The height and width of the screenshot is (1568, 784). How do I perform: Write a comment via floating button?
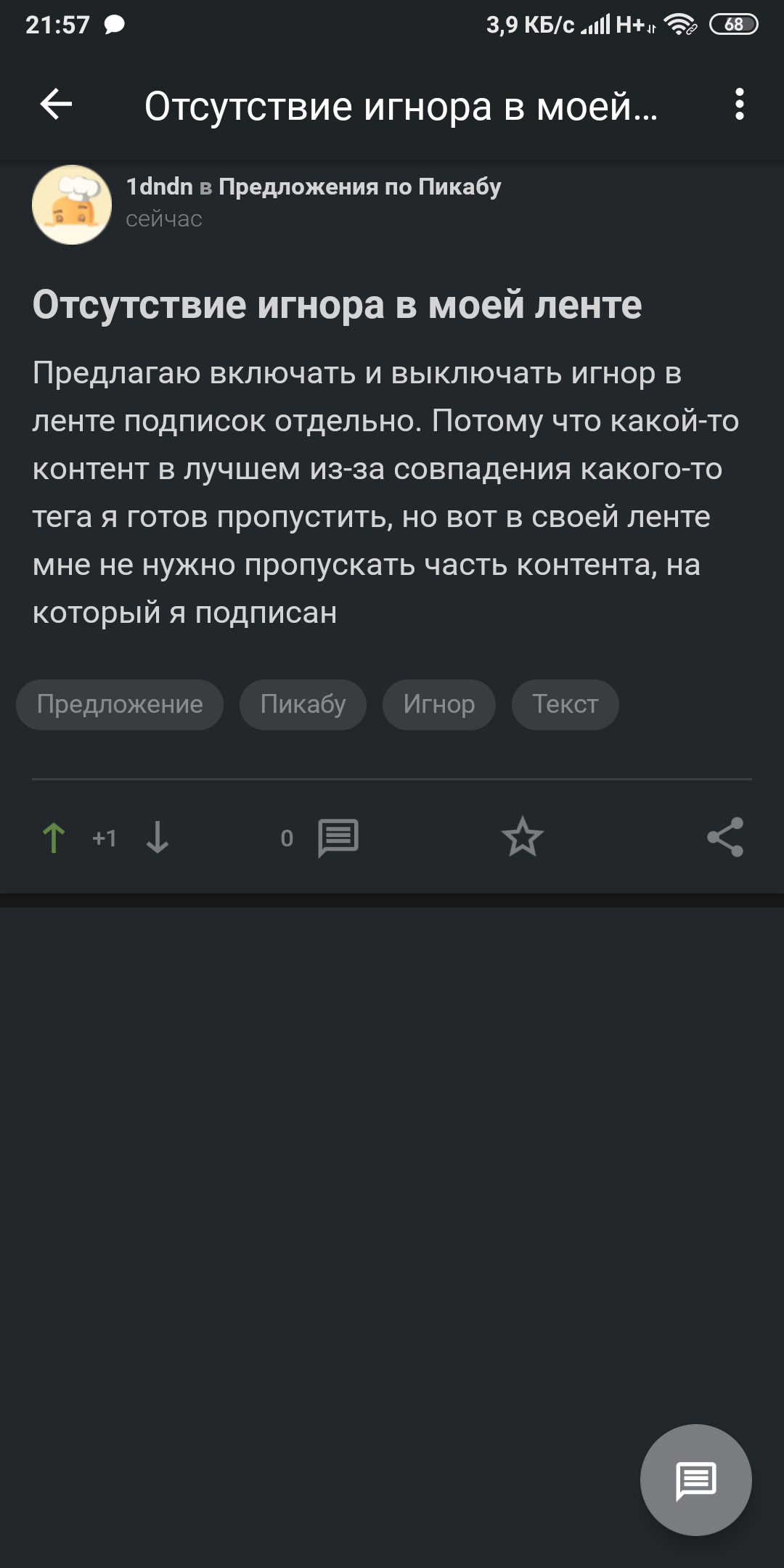tap(695, 1479)
